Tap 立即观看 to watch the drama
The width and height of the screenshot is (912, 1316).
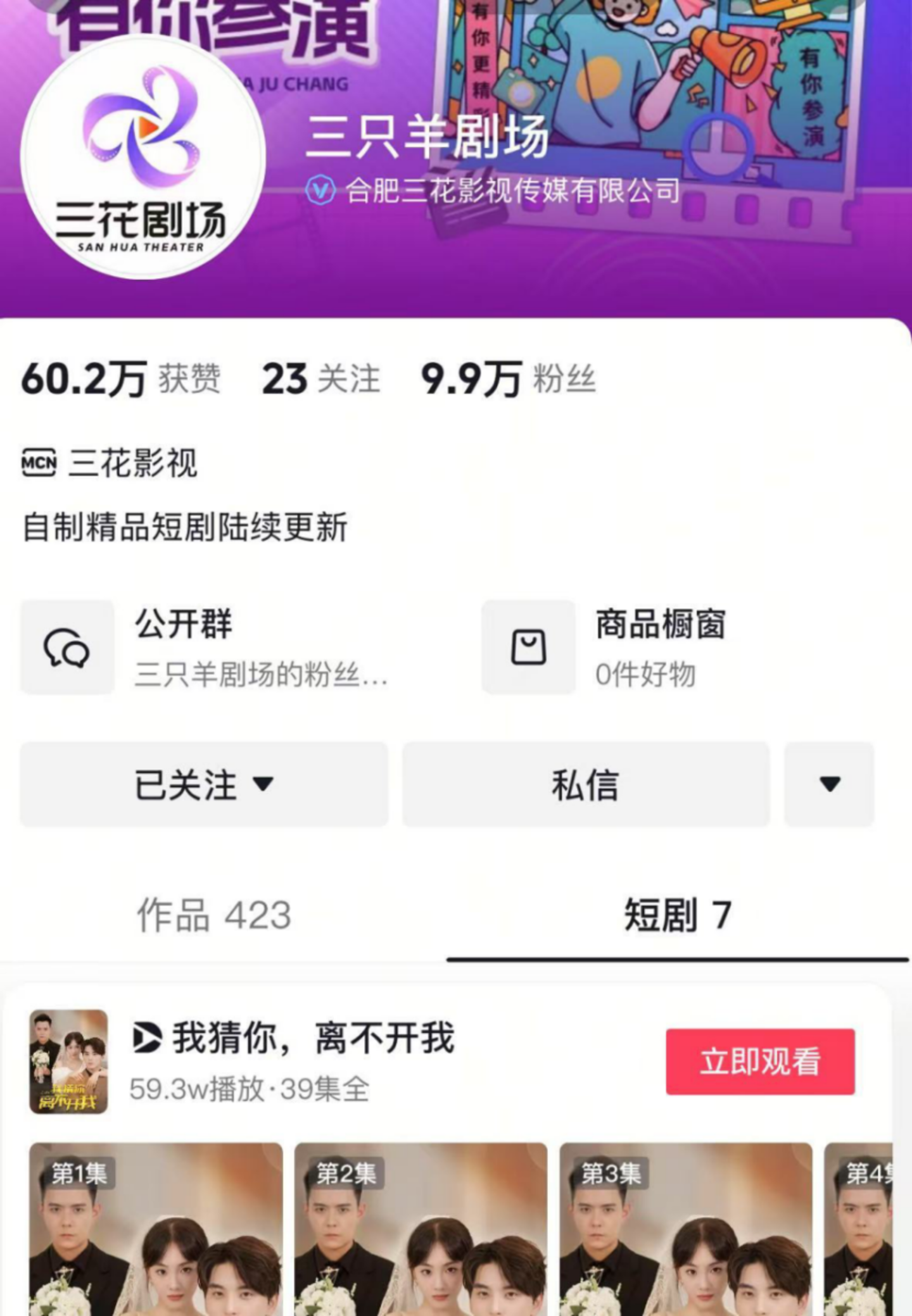pyautogui.click(x=760, y=1062)
